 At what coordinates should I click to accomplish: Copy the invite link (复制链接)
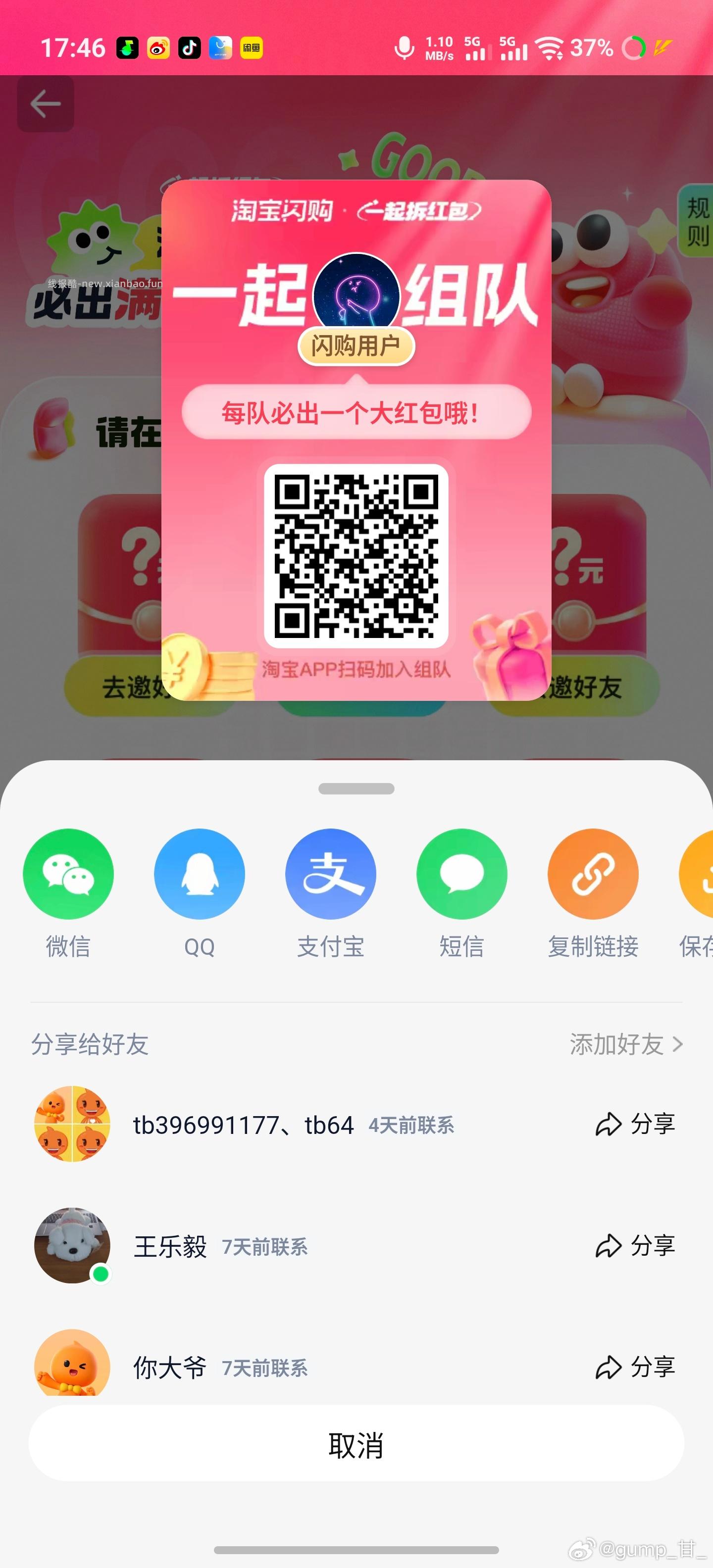coord(593,874)
